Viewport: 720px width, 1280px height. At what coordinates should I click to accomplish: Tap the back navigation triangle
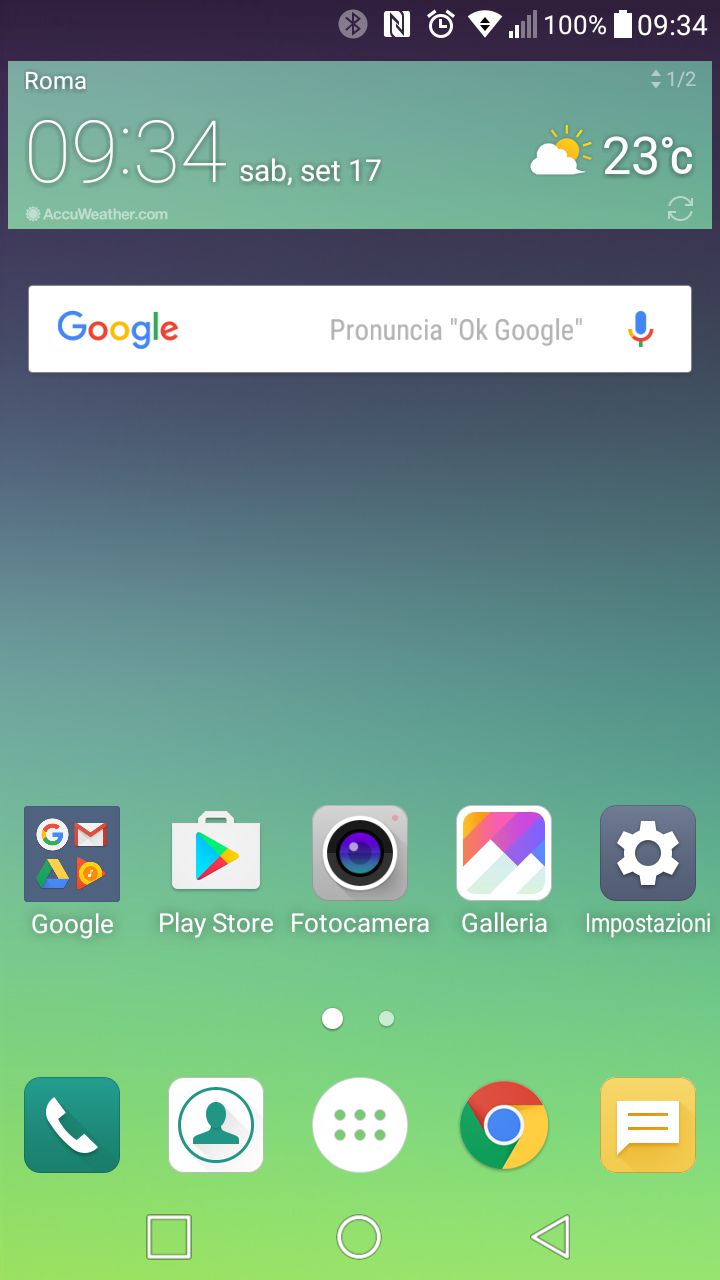(x=551, y=1237)
